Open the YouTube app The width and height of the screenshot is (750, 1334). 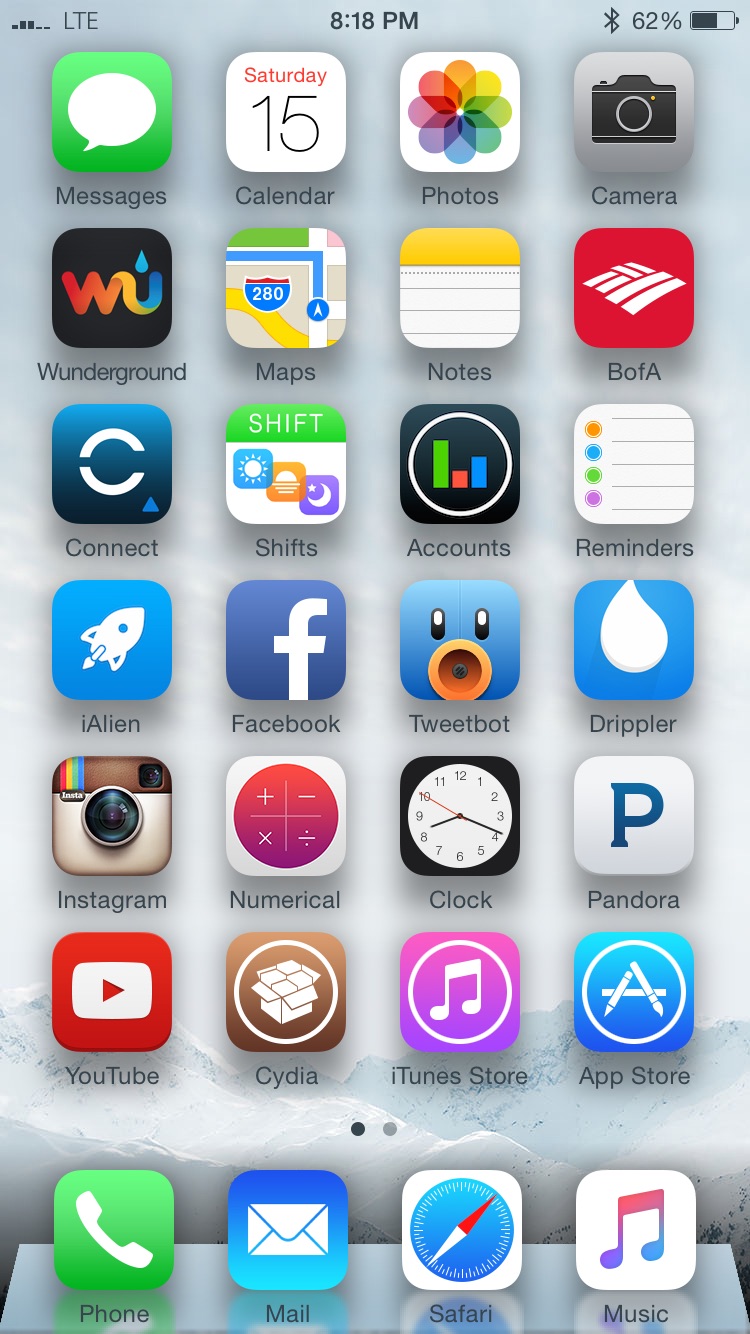point(112,992)
